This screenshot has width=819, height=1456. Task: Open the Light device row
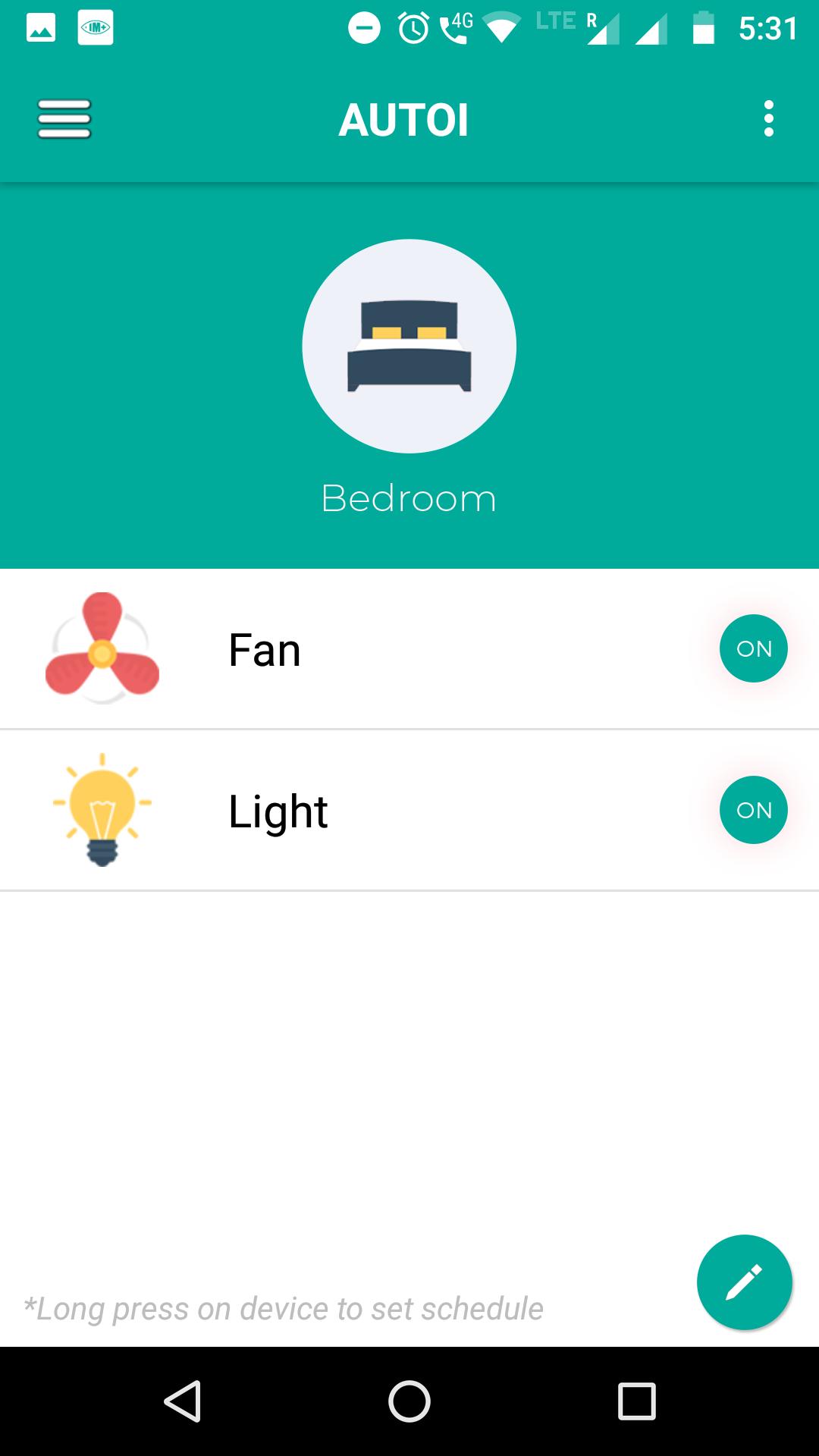pyautogui.click(x=341, y=809)
